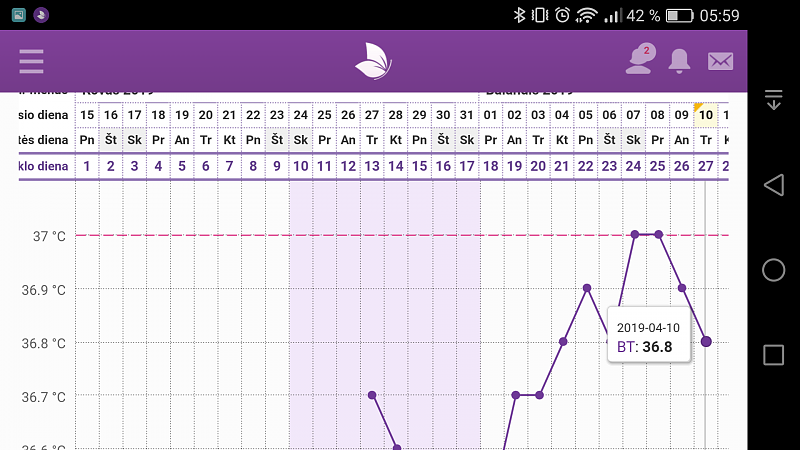Screen dimensions: 800x450
Task: Select the 36.8 data point on April 10
Action: (x=706, y=341)
